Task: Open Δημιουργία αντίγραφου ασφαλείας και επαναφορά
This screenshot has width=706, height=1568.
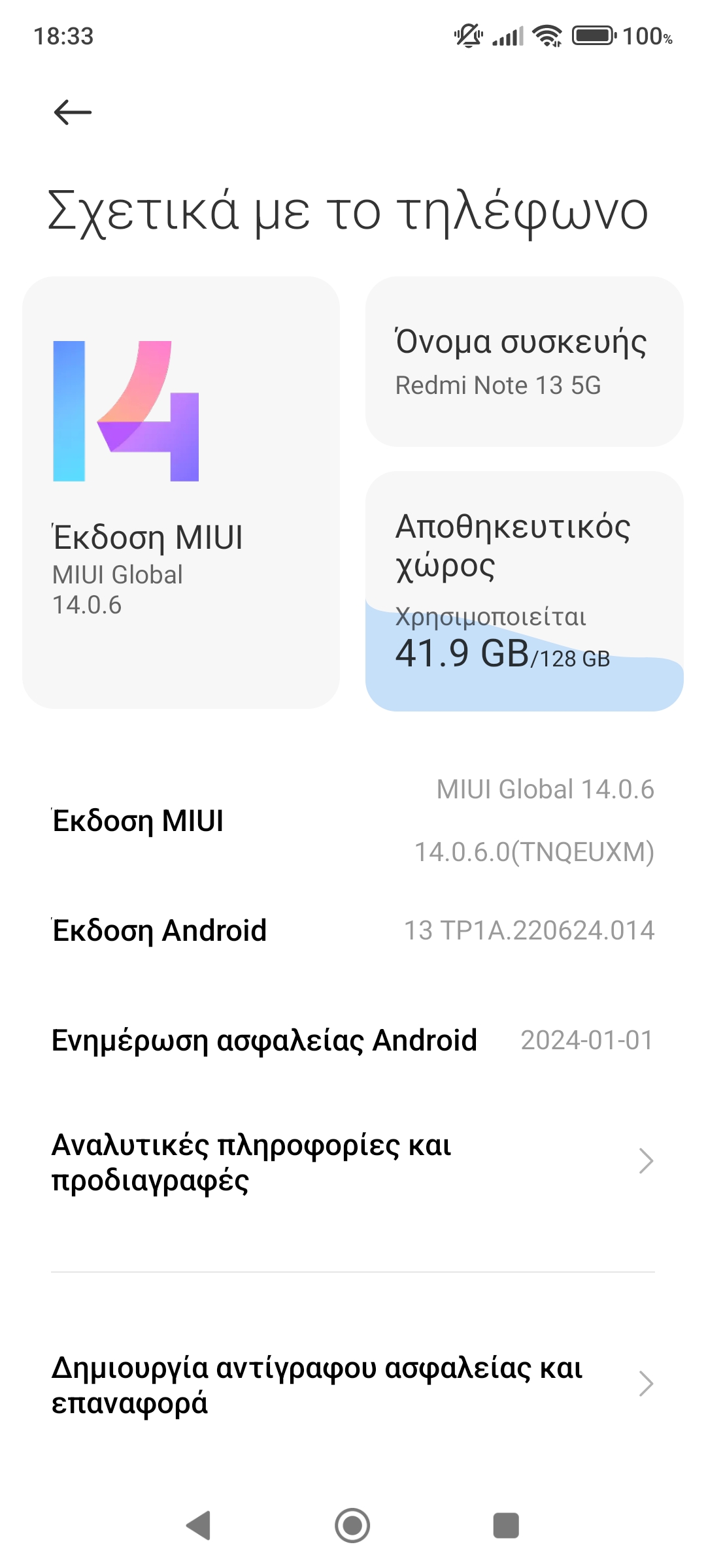Action: click(353, 1384)
